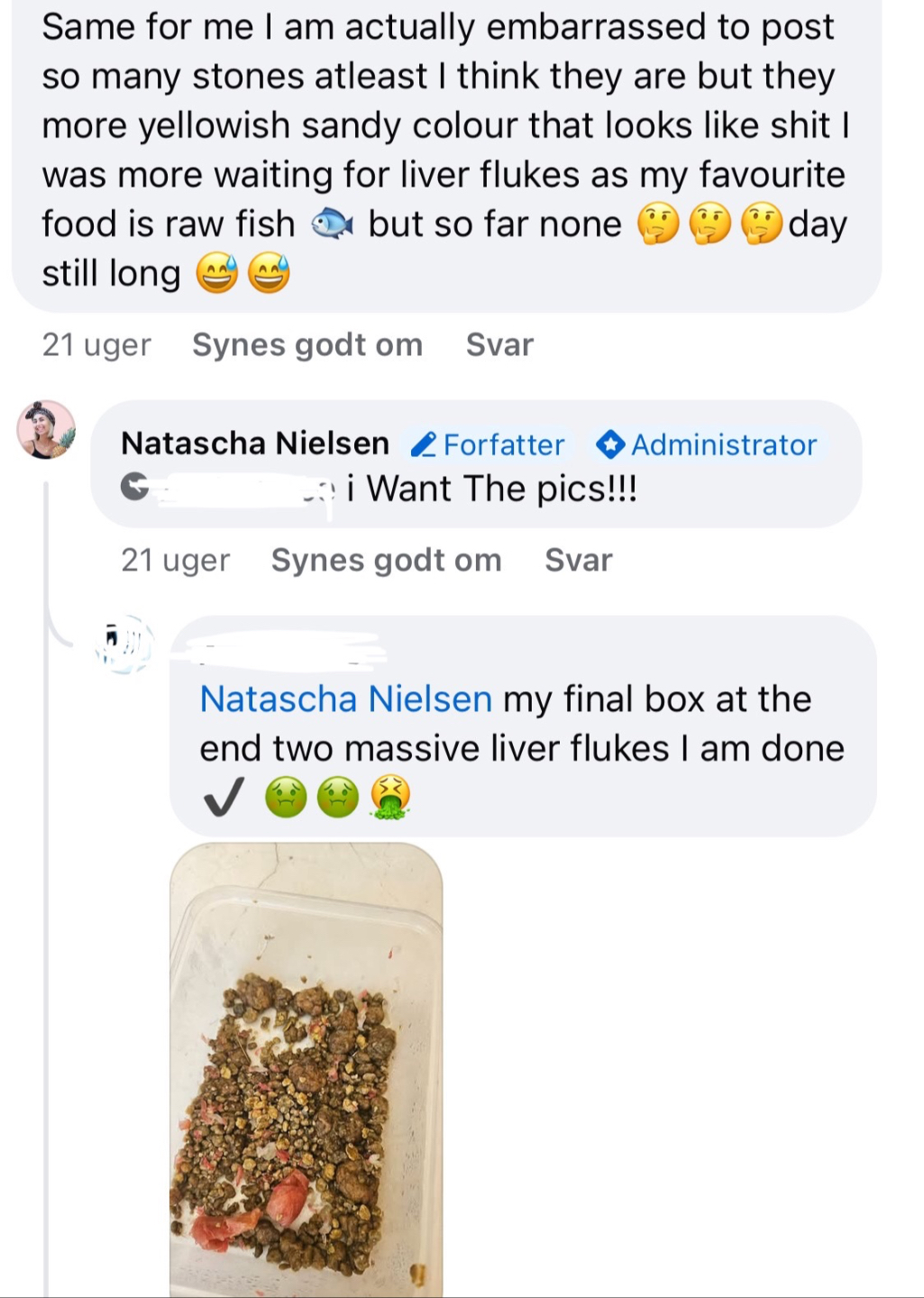
Task: Open Natascha Nielsen's profile picture
Action: point(47,430)
